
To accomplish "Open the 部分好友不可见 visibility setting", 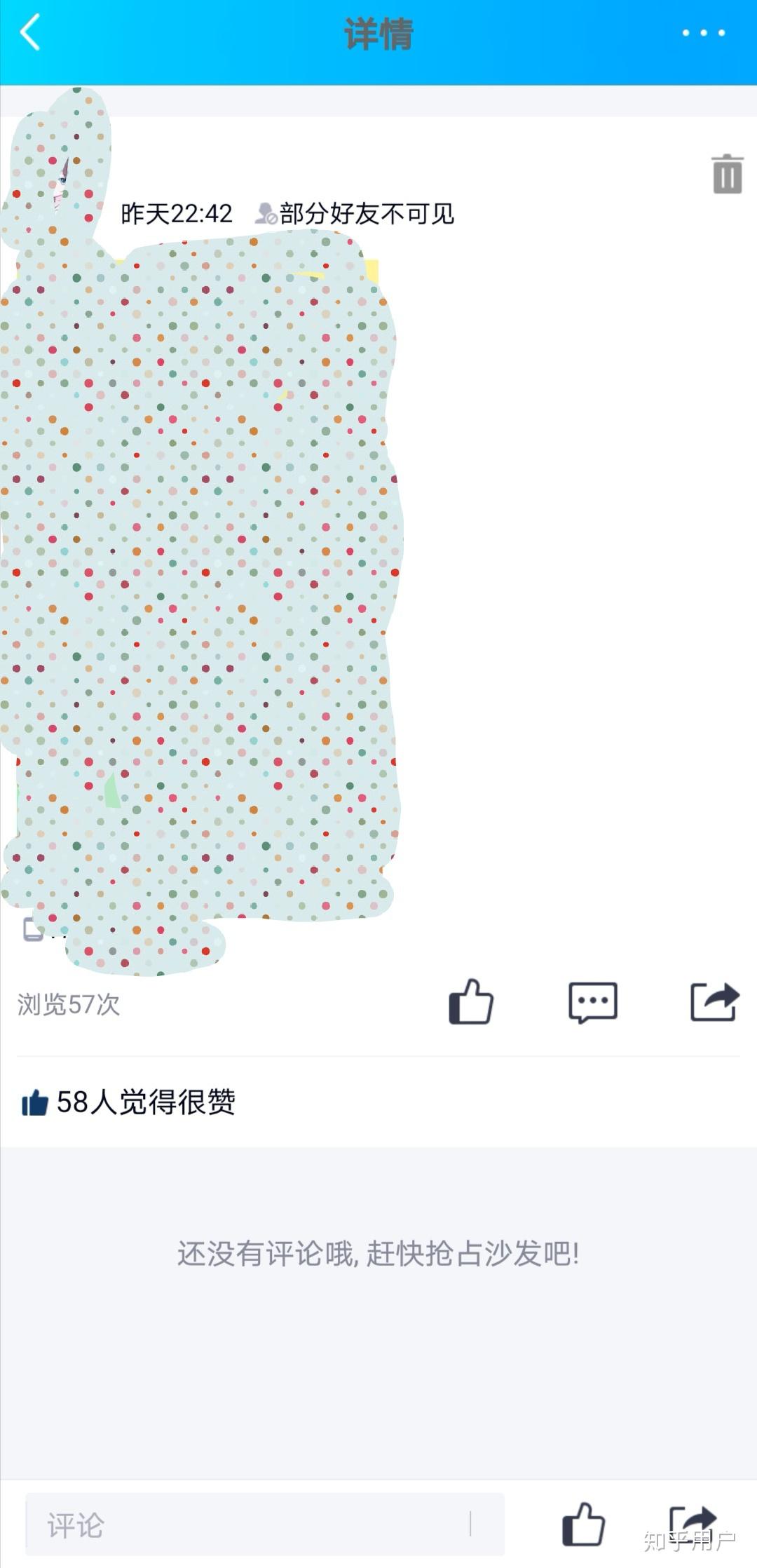I will [x=355, y=214].
